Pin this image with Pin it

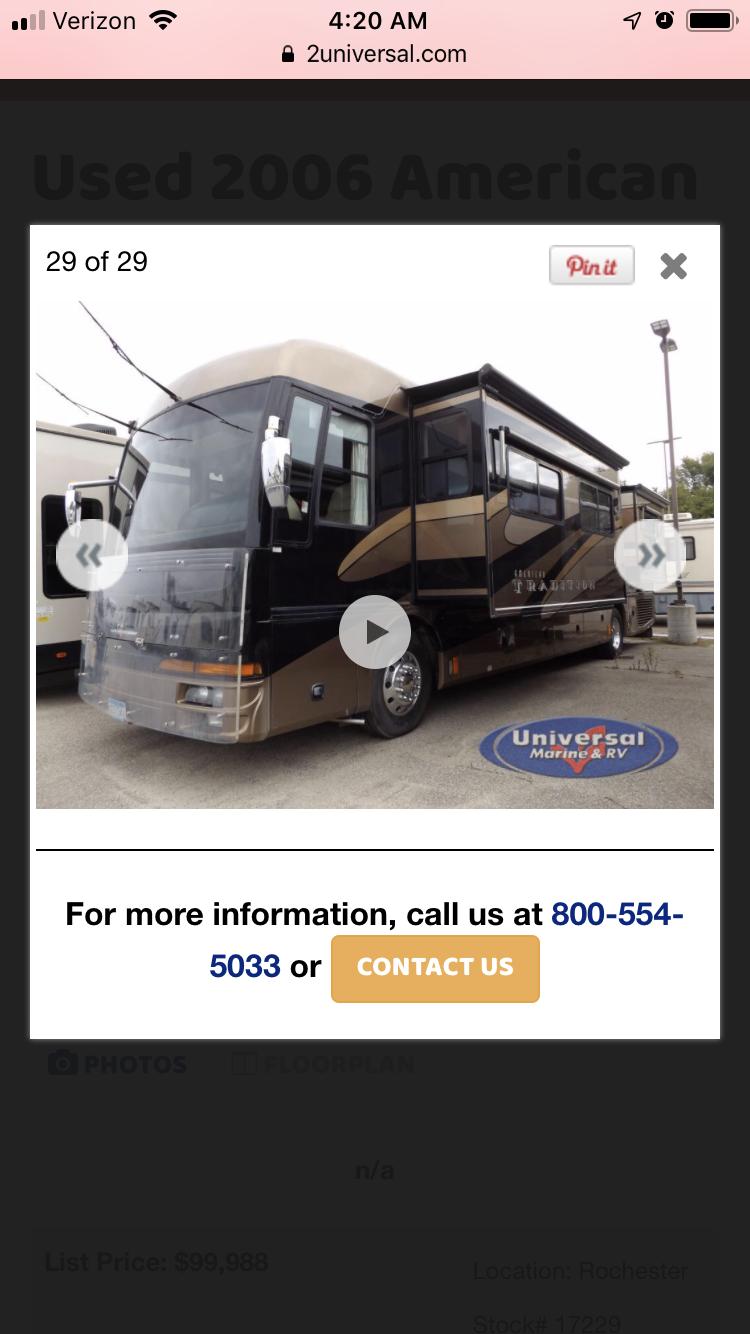click(x=591, y=266)
